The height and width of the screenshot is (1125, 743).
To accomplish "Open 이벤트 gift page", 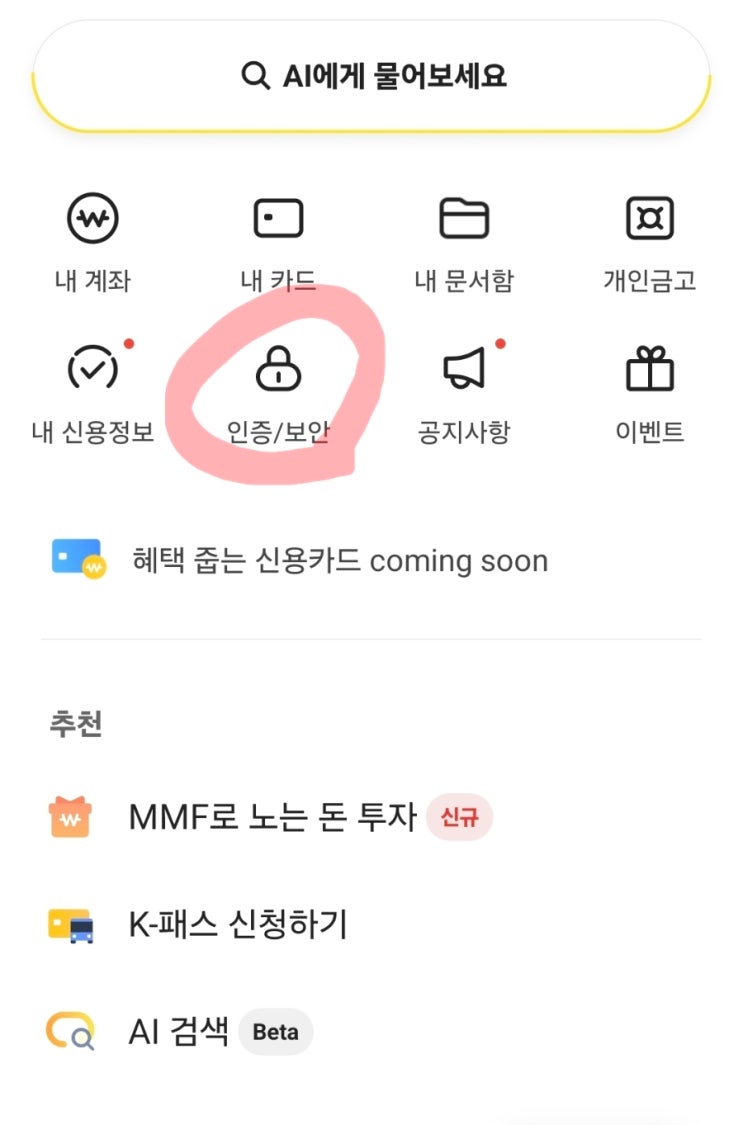I will 650,394.
